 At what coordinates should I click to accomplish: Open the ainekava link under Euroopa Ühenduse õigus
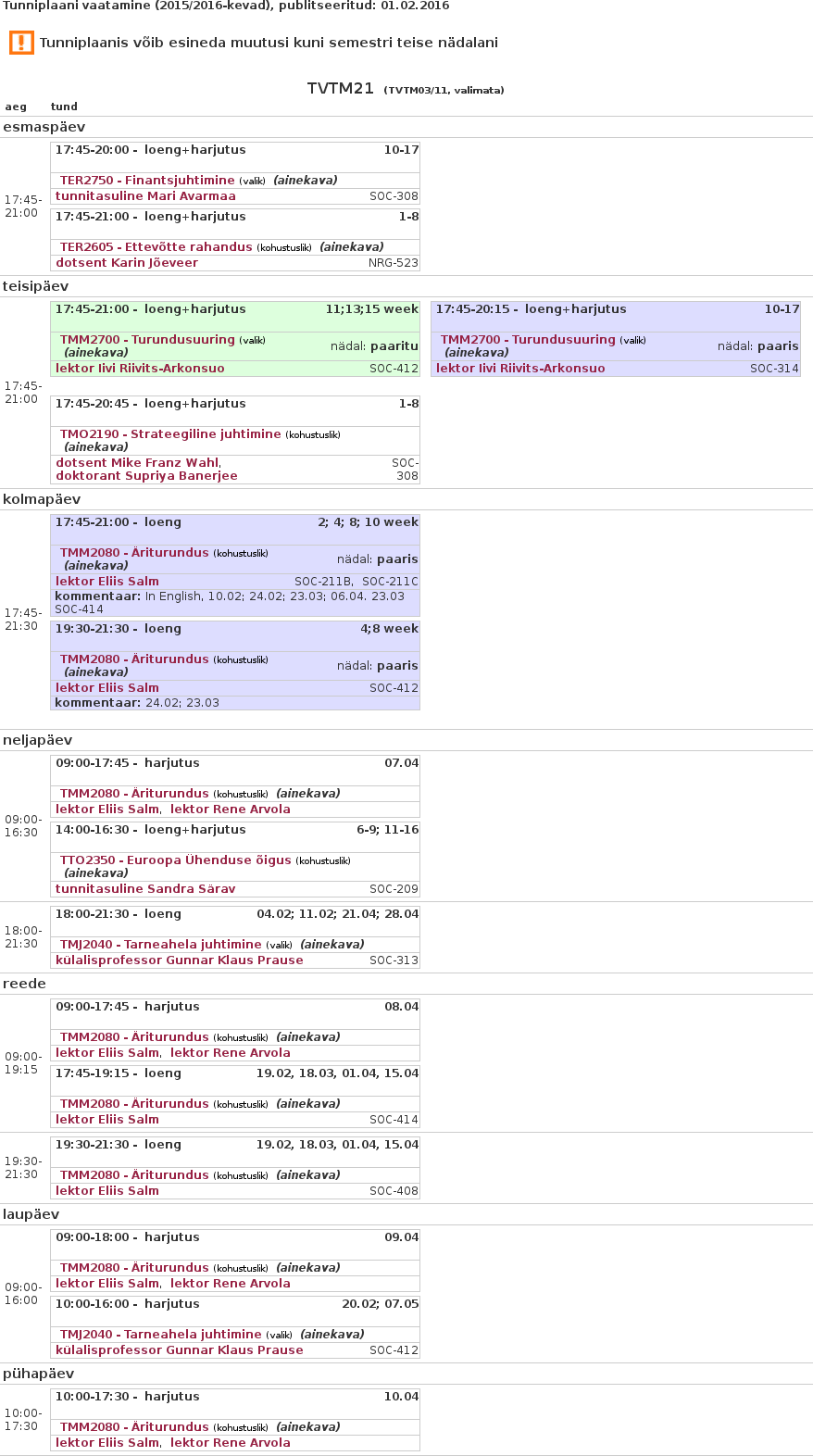[96, 873]
